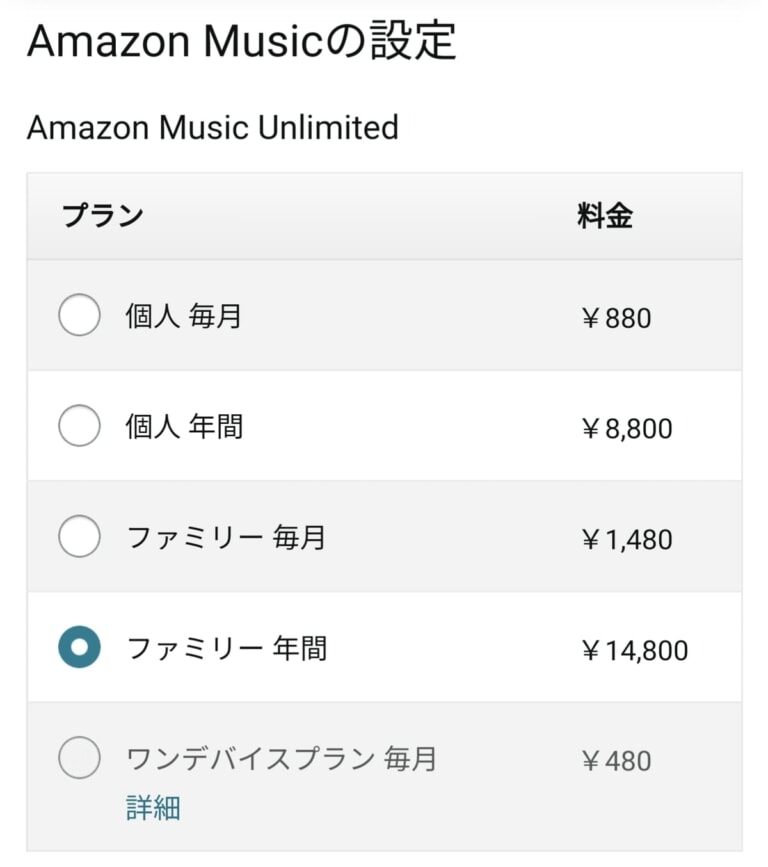Choose the 個人 年間 annual plan
Viewport: 768px width, 867px height.
pos(80,425)
